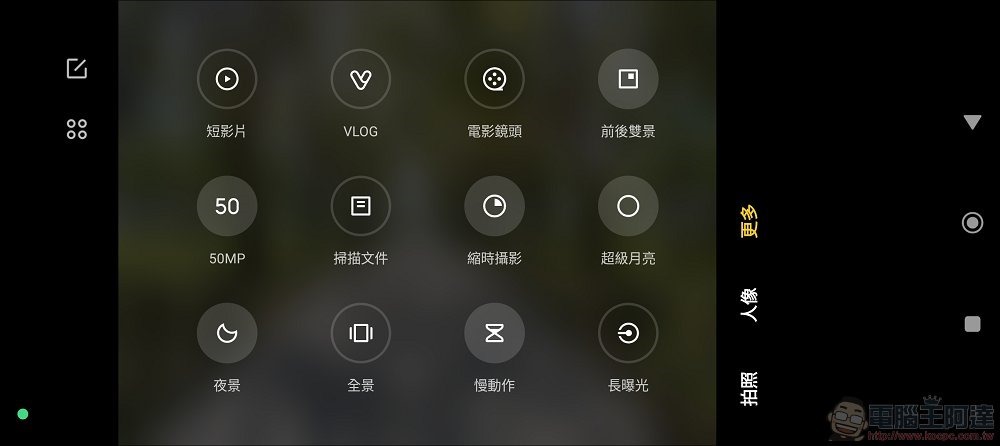Select 長曝光 long exposure mode
Image resolution: width=1000 pixels, height=446 pixels.
pyautogui.click(x=628, y=333)
